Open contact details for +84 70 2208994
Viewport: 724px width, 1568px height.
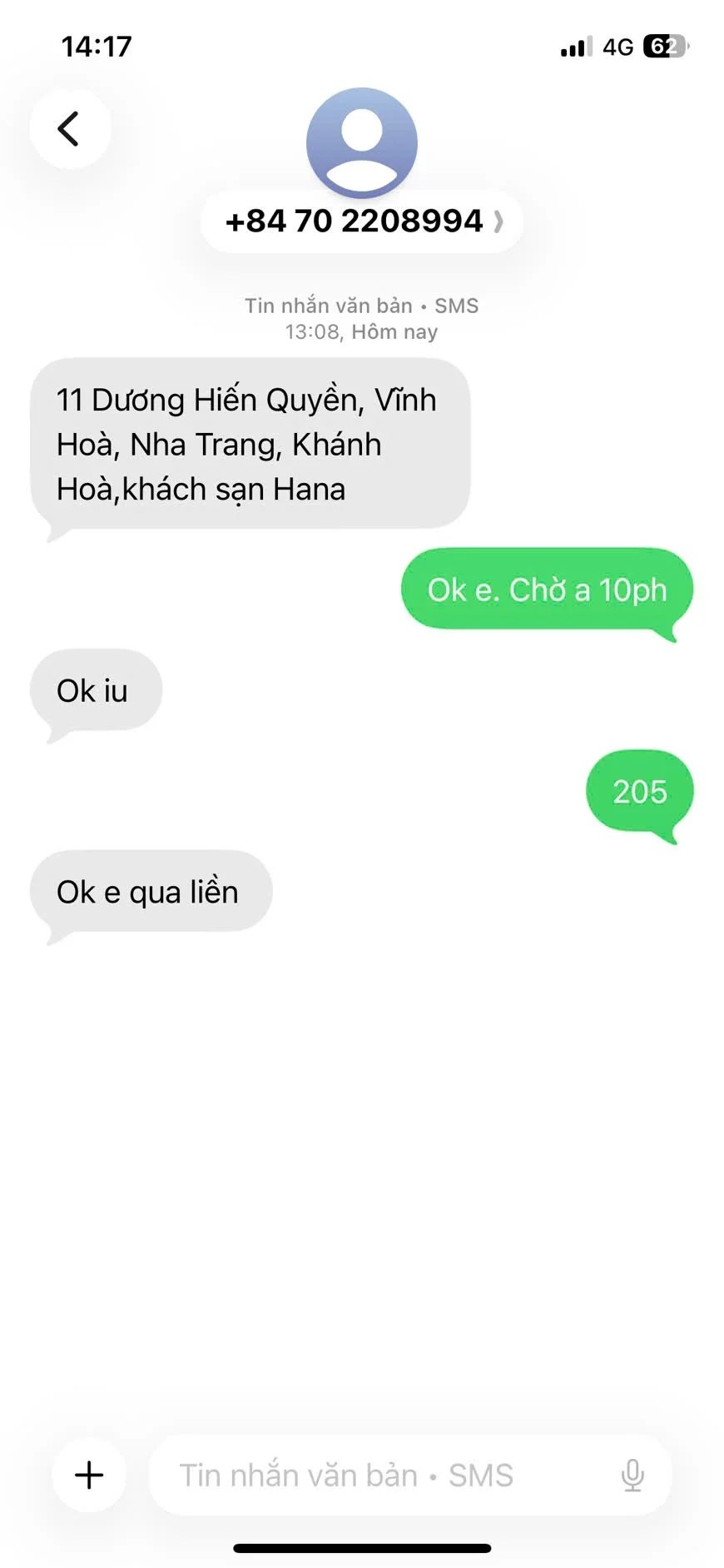[362, 222]
